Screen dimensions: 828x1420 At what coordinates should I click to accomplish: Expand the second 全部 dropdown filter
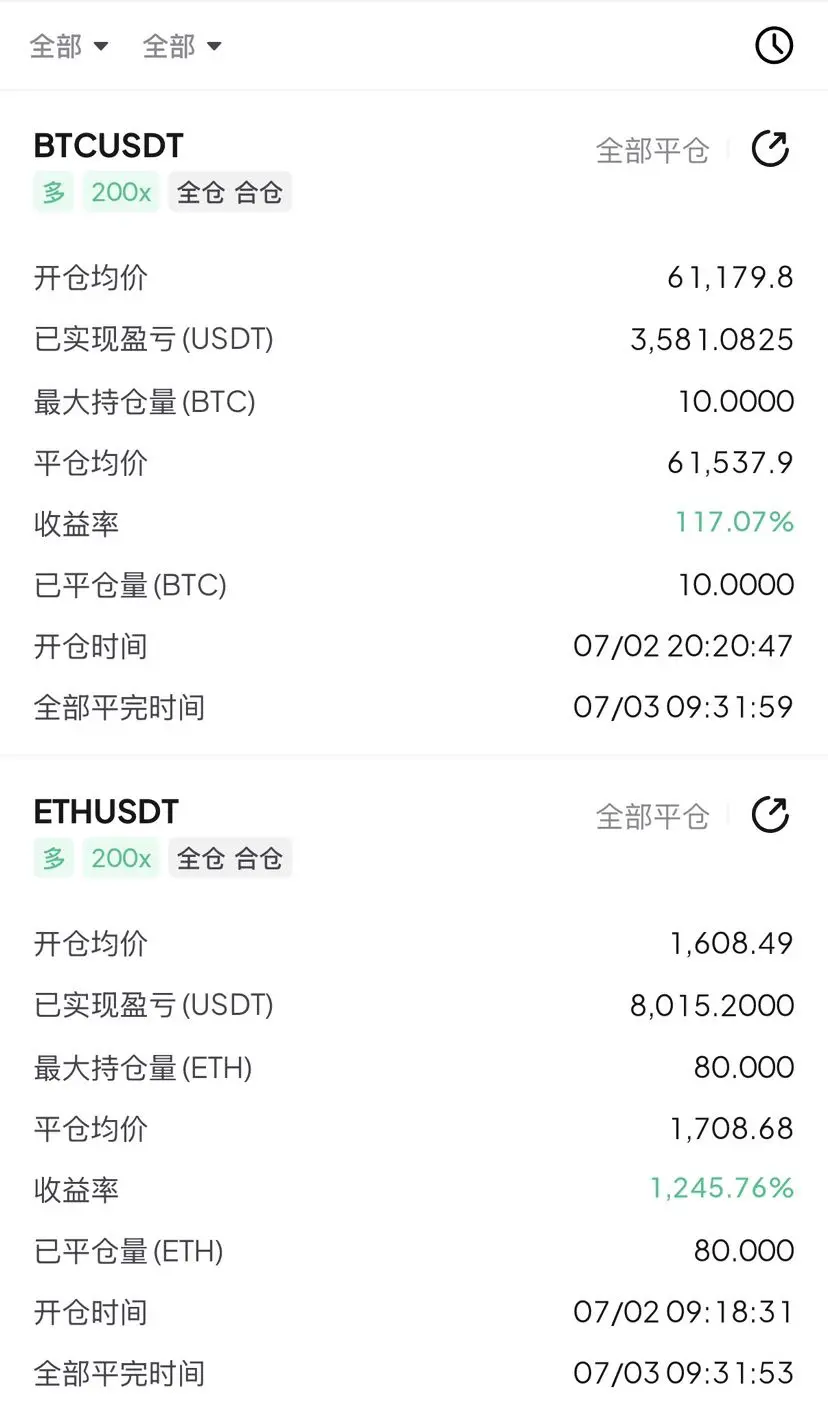(x=182, y=46)
